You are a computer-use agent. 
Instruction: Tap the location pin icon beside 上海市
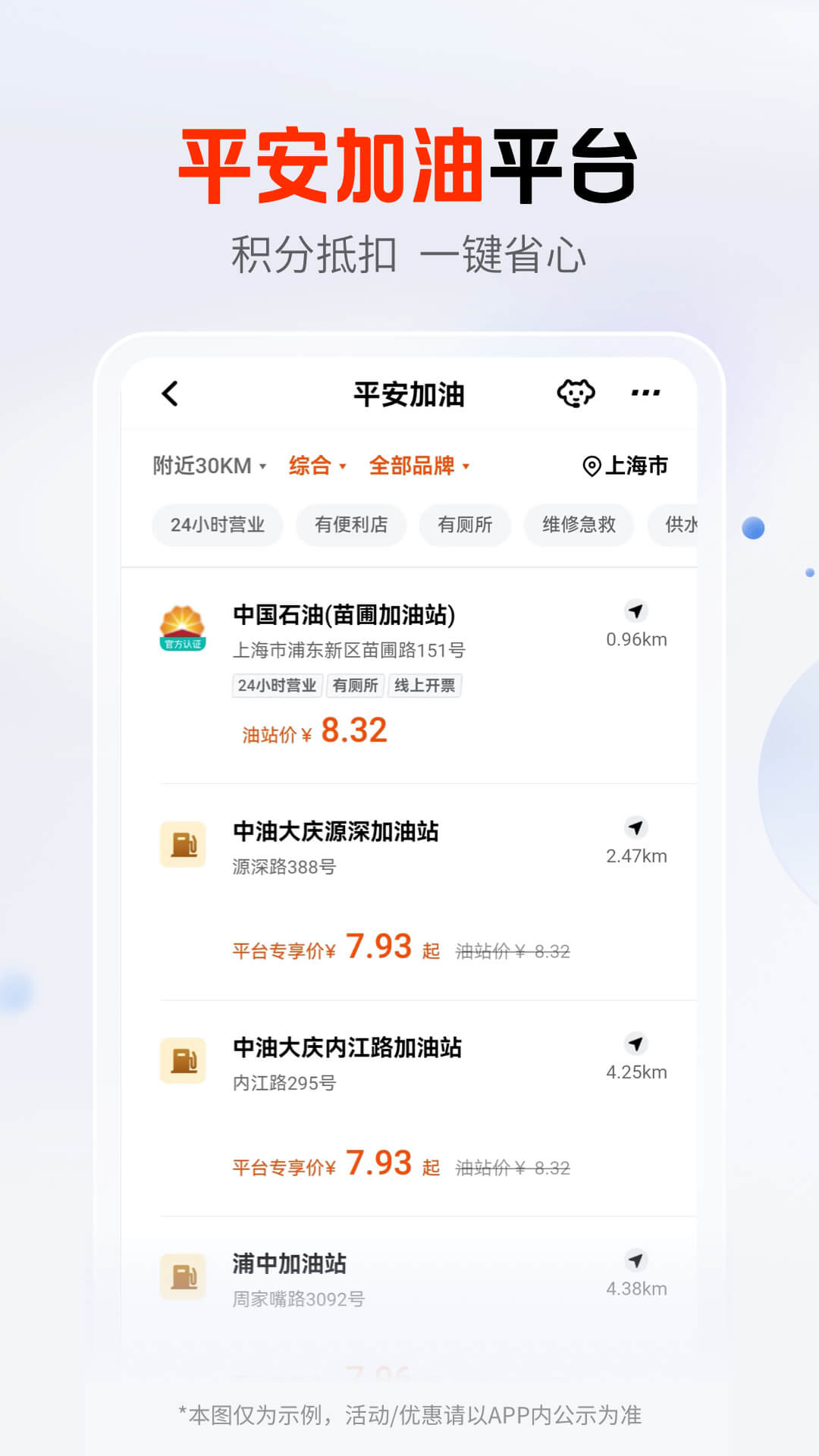591,467
